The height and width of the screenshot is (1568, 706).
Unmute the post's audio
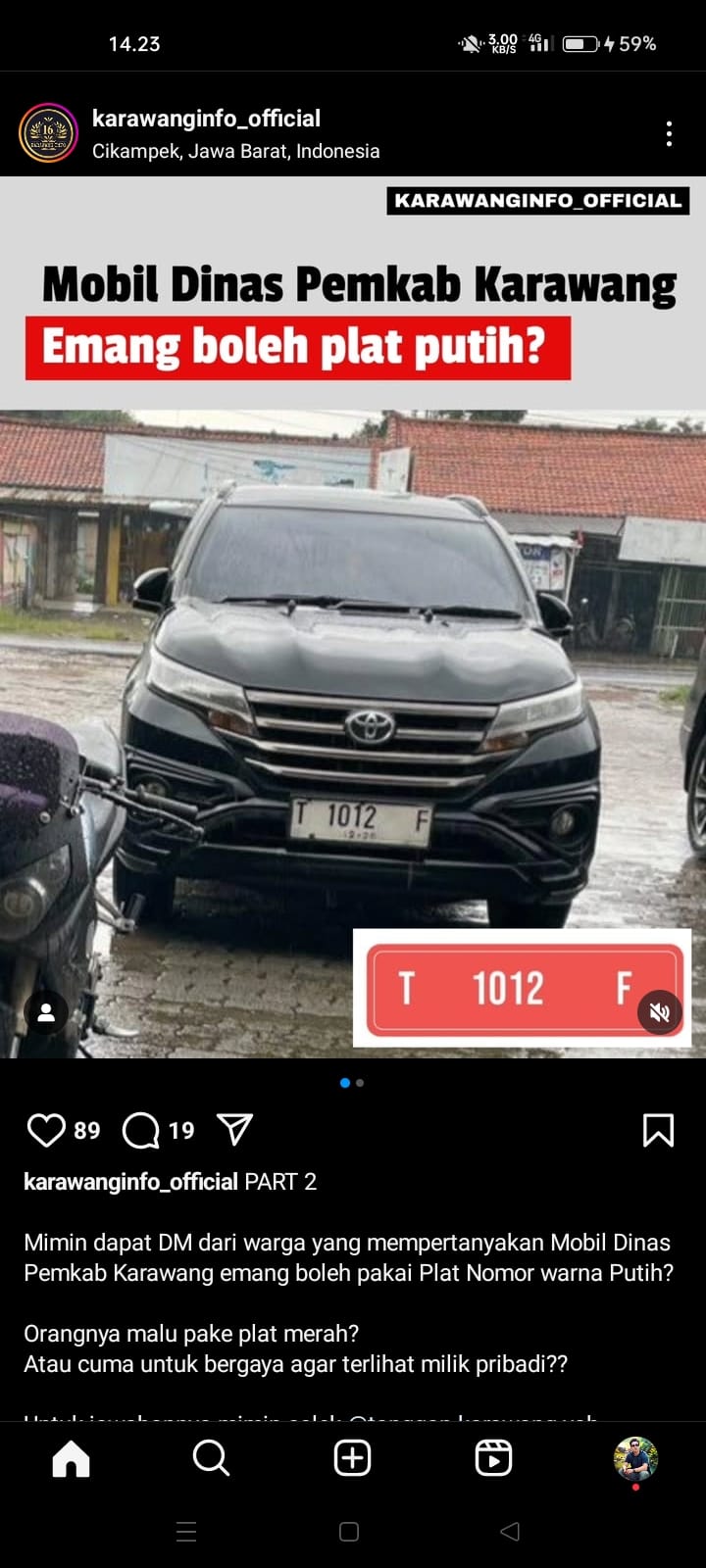coord(660,1012)
